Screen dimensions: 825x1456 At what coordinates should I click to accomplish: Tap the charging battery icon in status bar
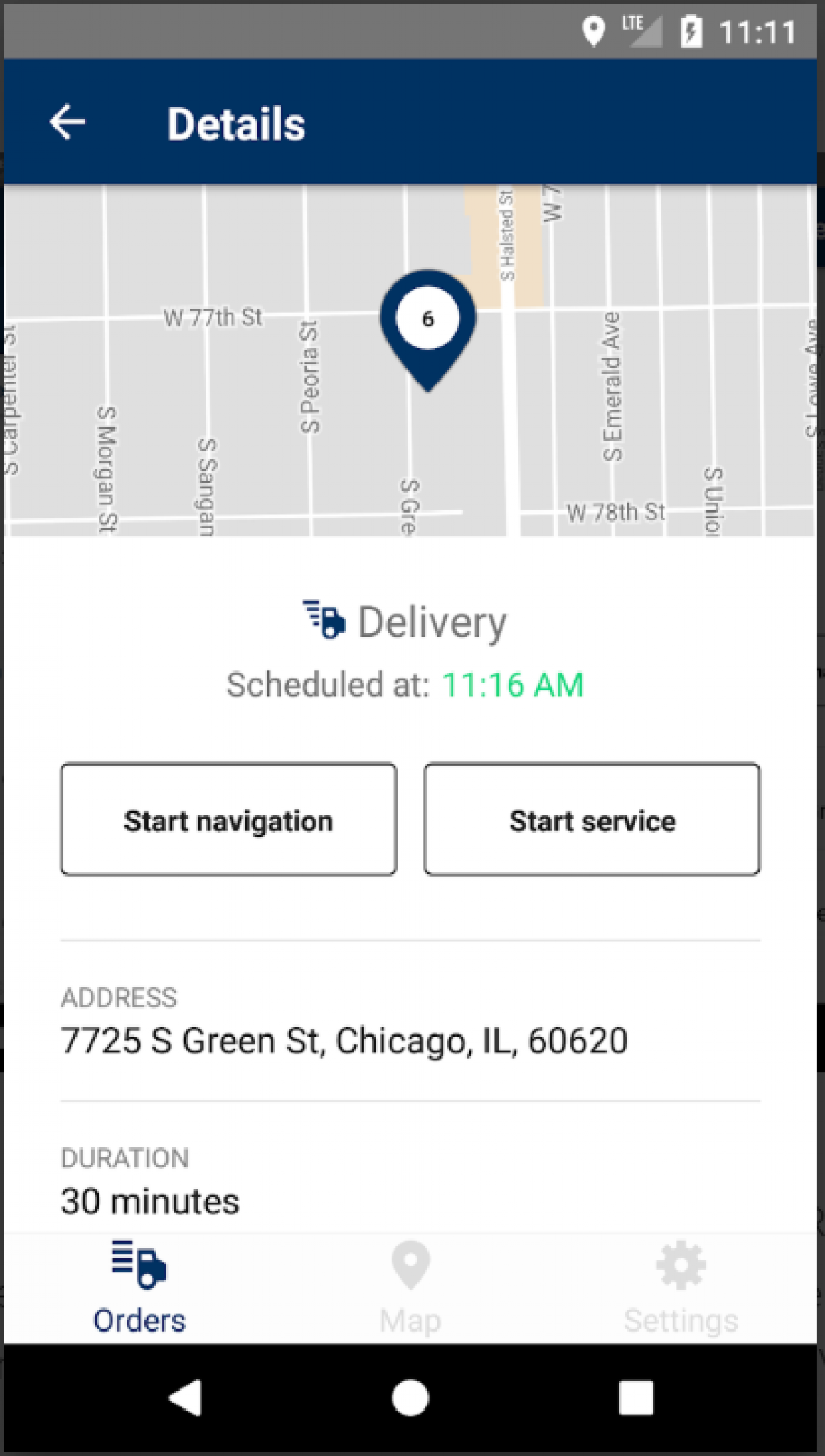pyautogui.click(x=689, y=31)
